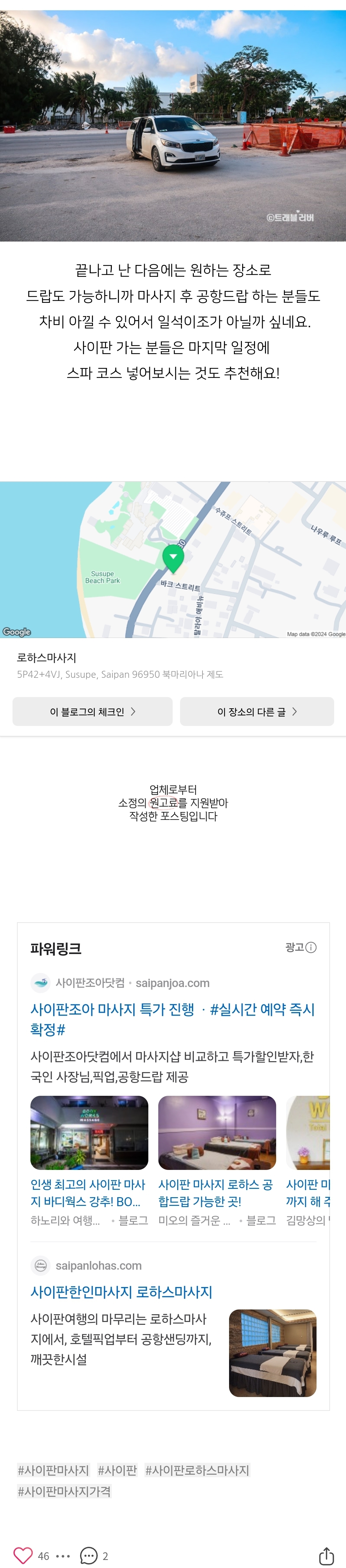This screenshot has height=1568, width=346.
Task: Select hashtag #사이판
Action: [117, 1470]
